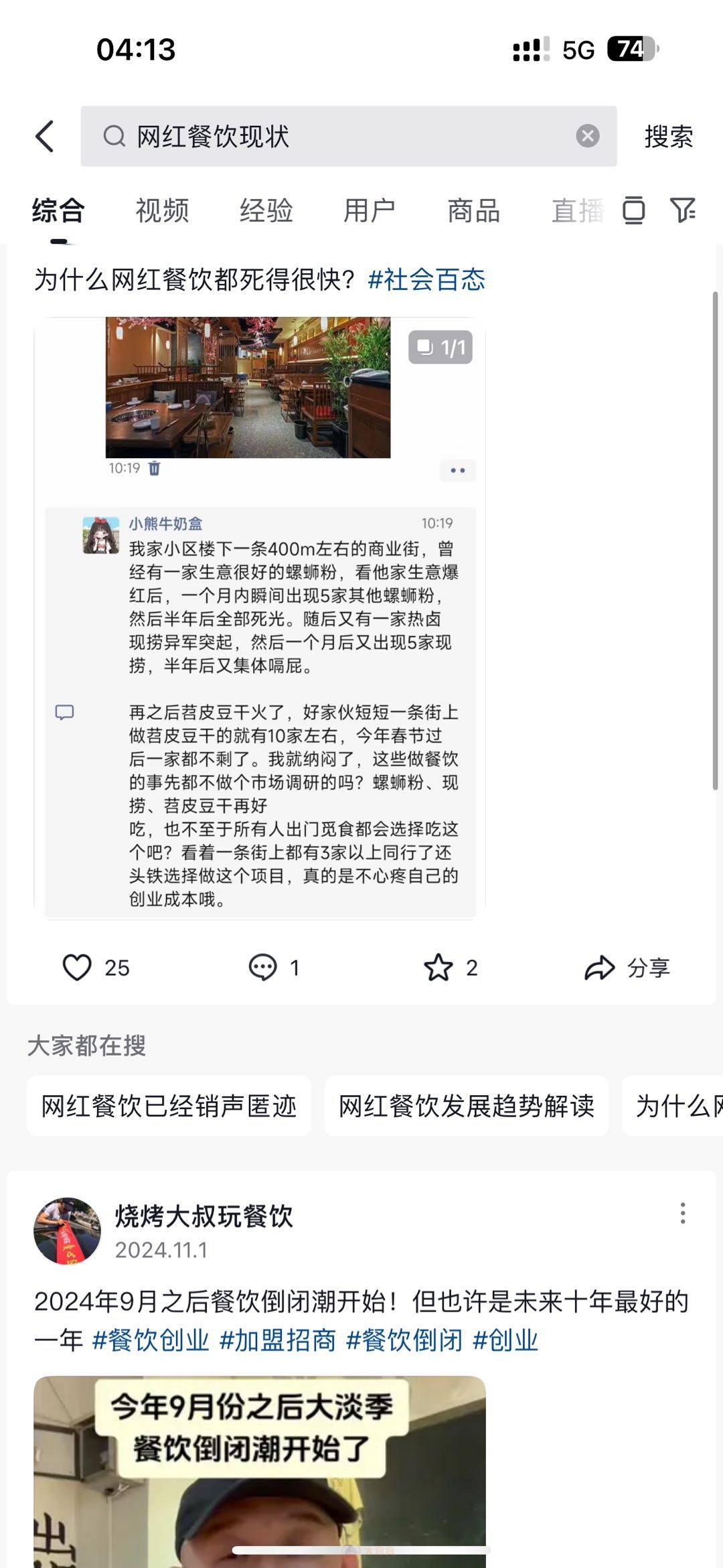Switch to the 经验 tab
This screenshot has width=723, height=1568.
click(x=266, y=211)
